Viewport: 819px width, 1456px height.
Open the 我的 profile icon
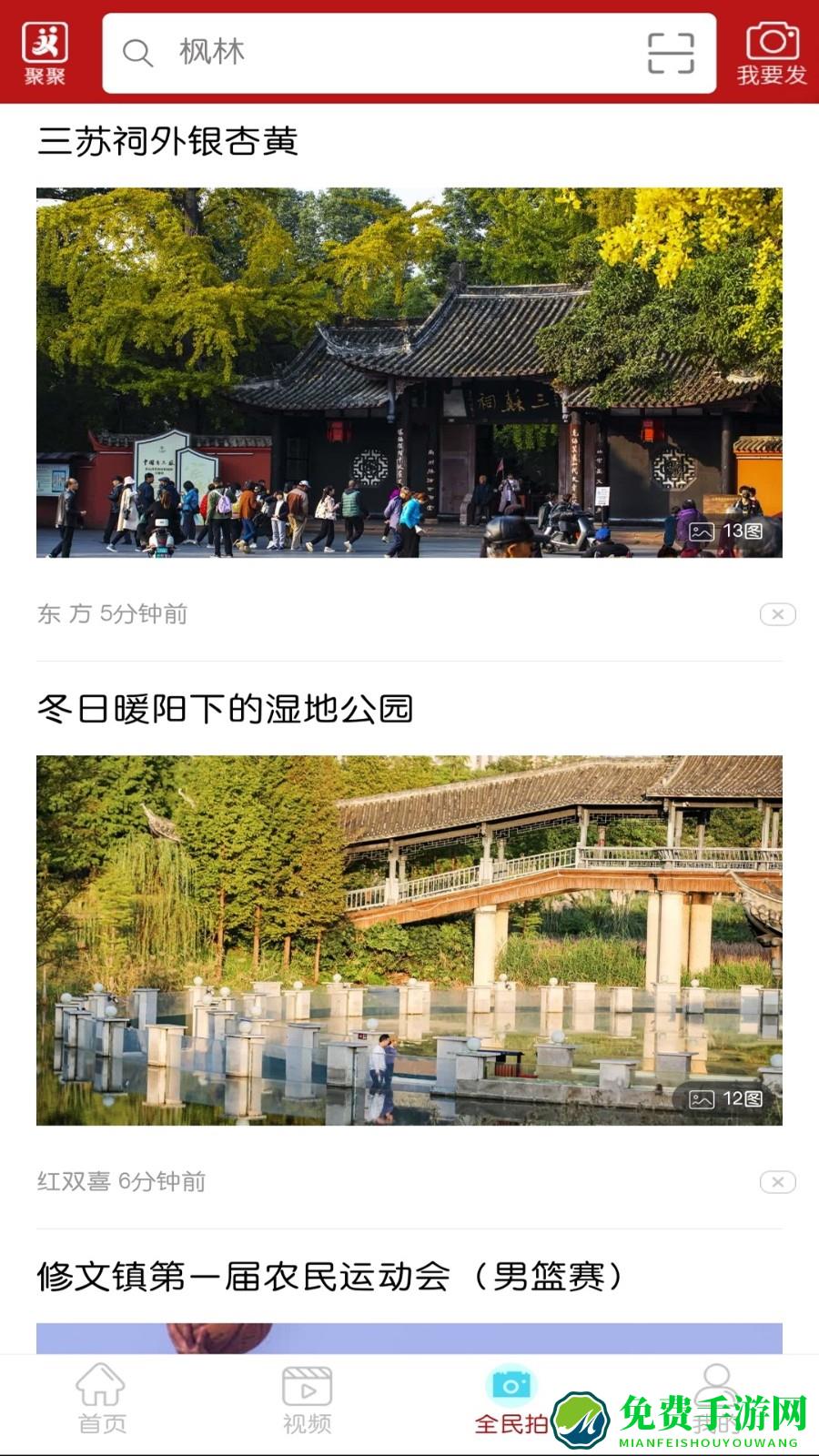coord(716,1384)
